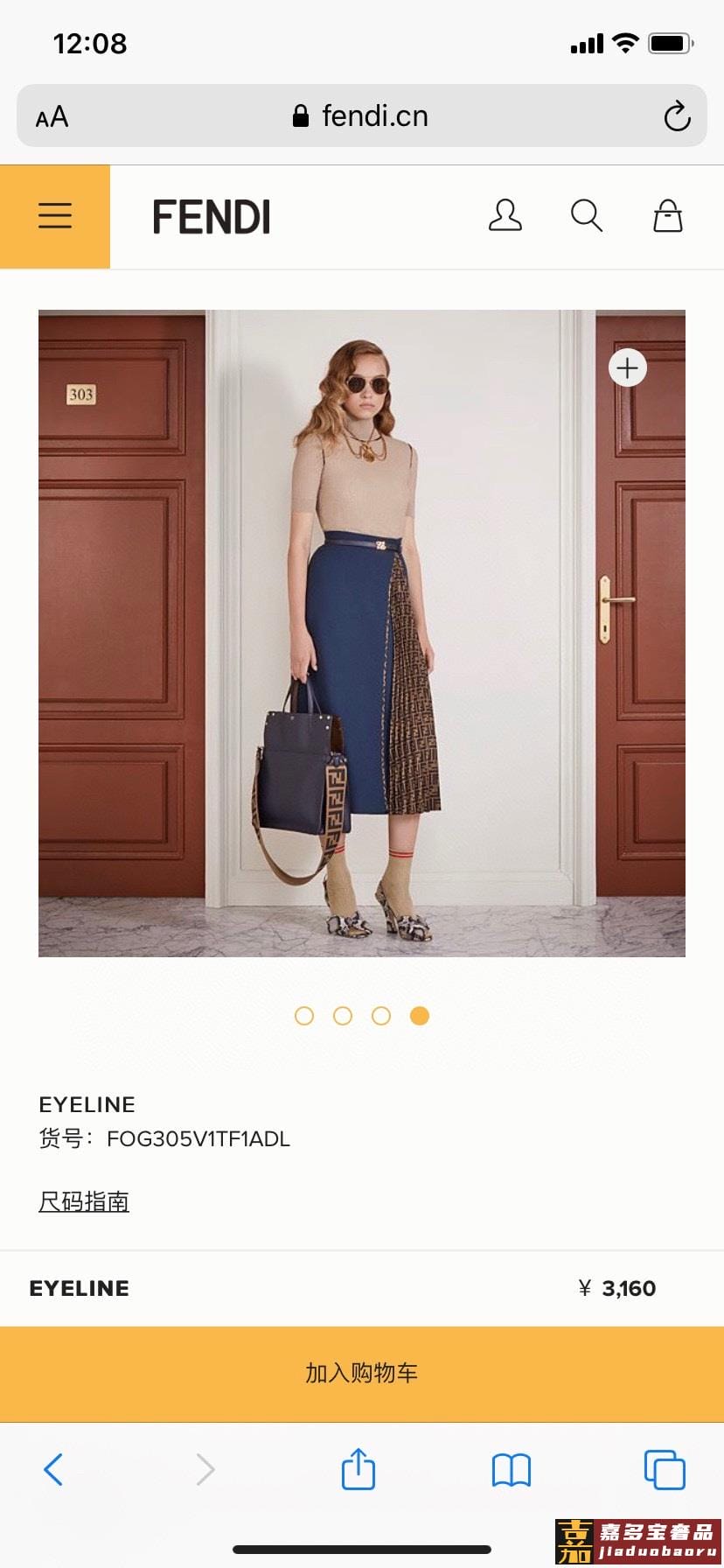The image size is (724, 1568).
Task: Tap 加入购物车 to add to cart
Action: pos(362,1373)
